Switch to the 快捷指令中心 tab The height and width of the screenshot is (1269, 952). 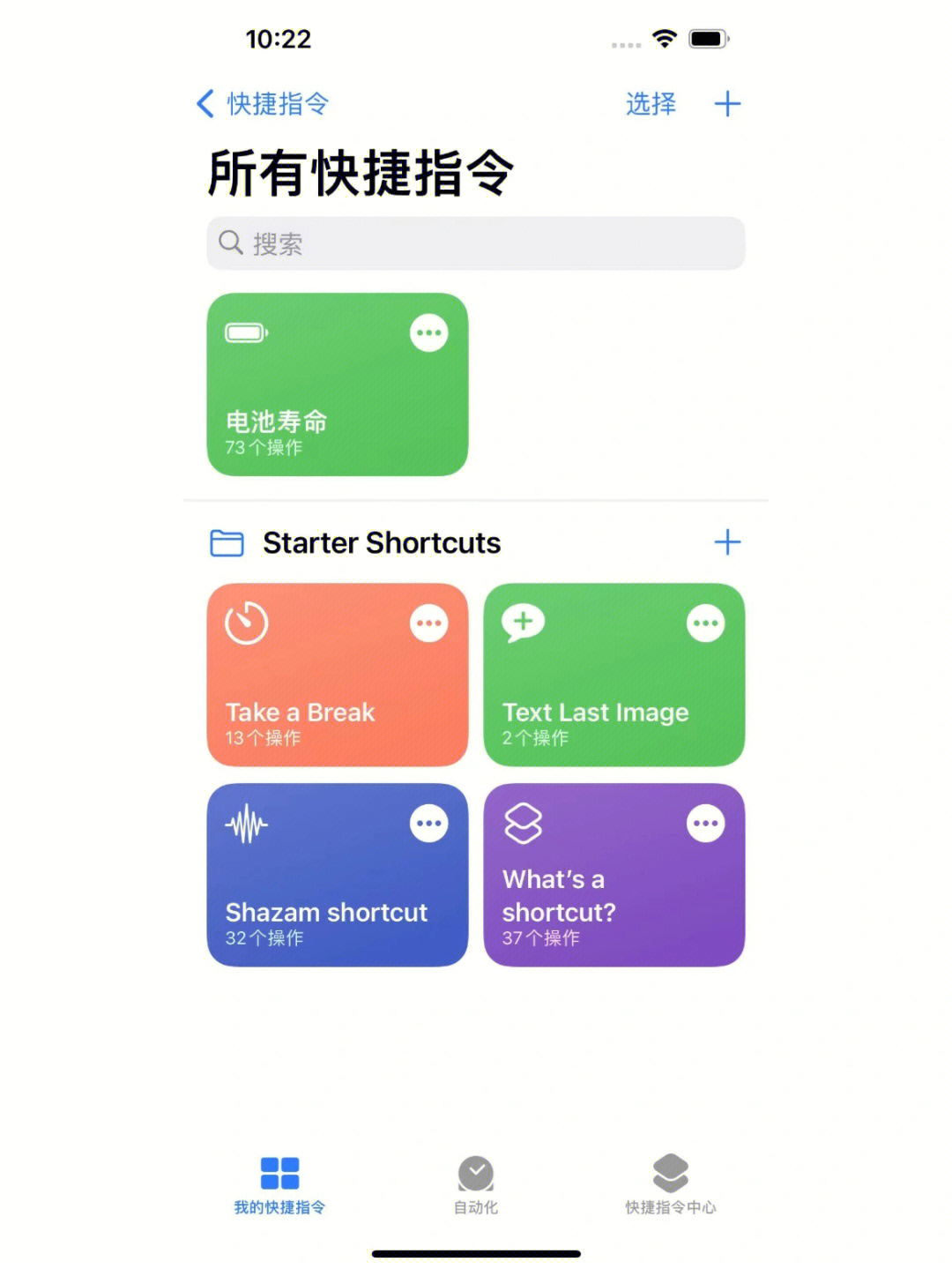click(x=671, y=1184)
